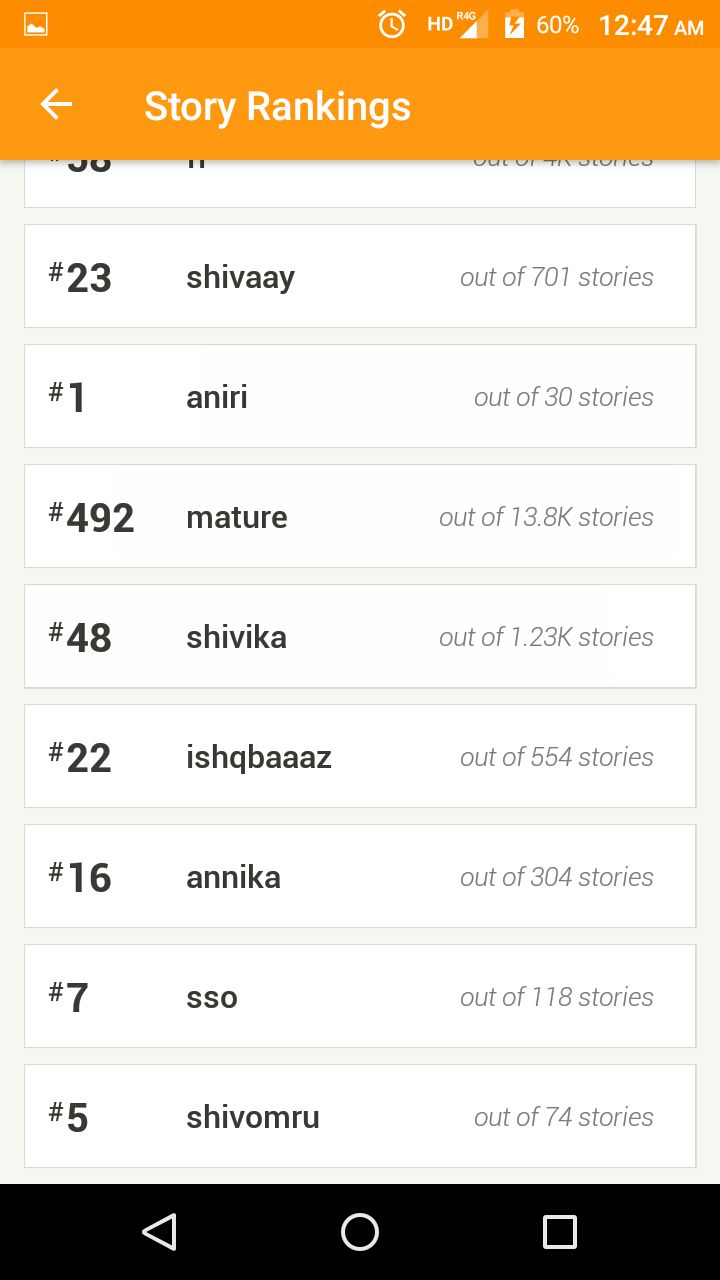Image resolution: width=720 pixels, height=1280 pixels.
Task: Tap the annika ranking row
Action: [x=360, y=876]
